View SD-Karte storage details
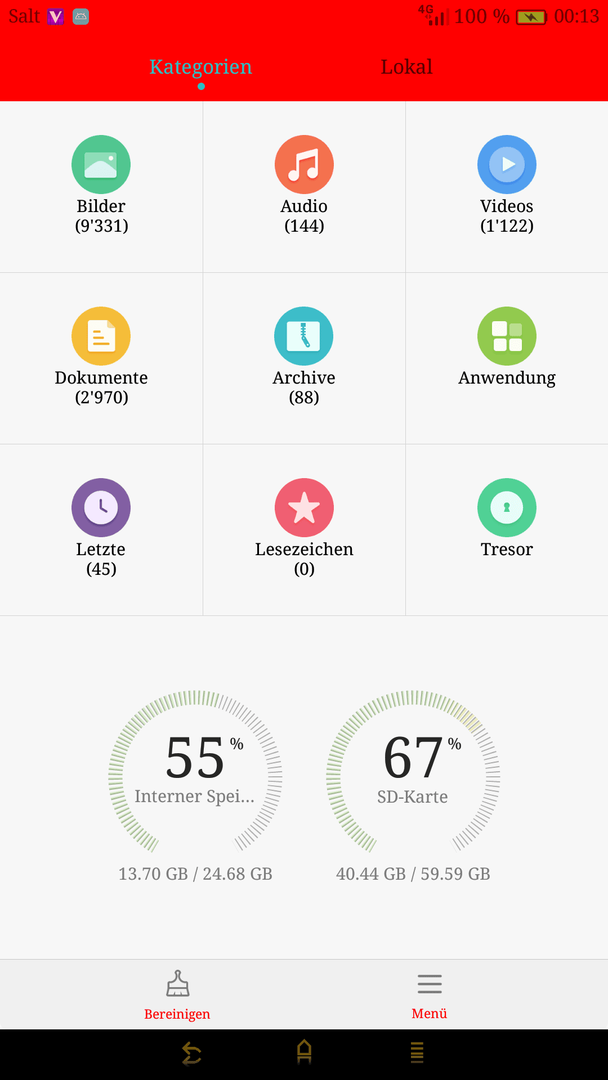This screenshot has width=608, height=1080. [x=413, y=785]
